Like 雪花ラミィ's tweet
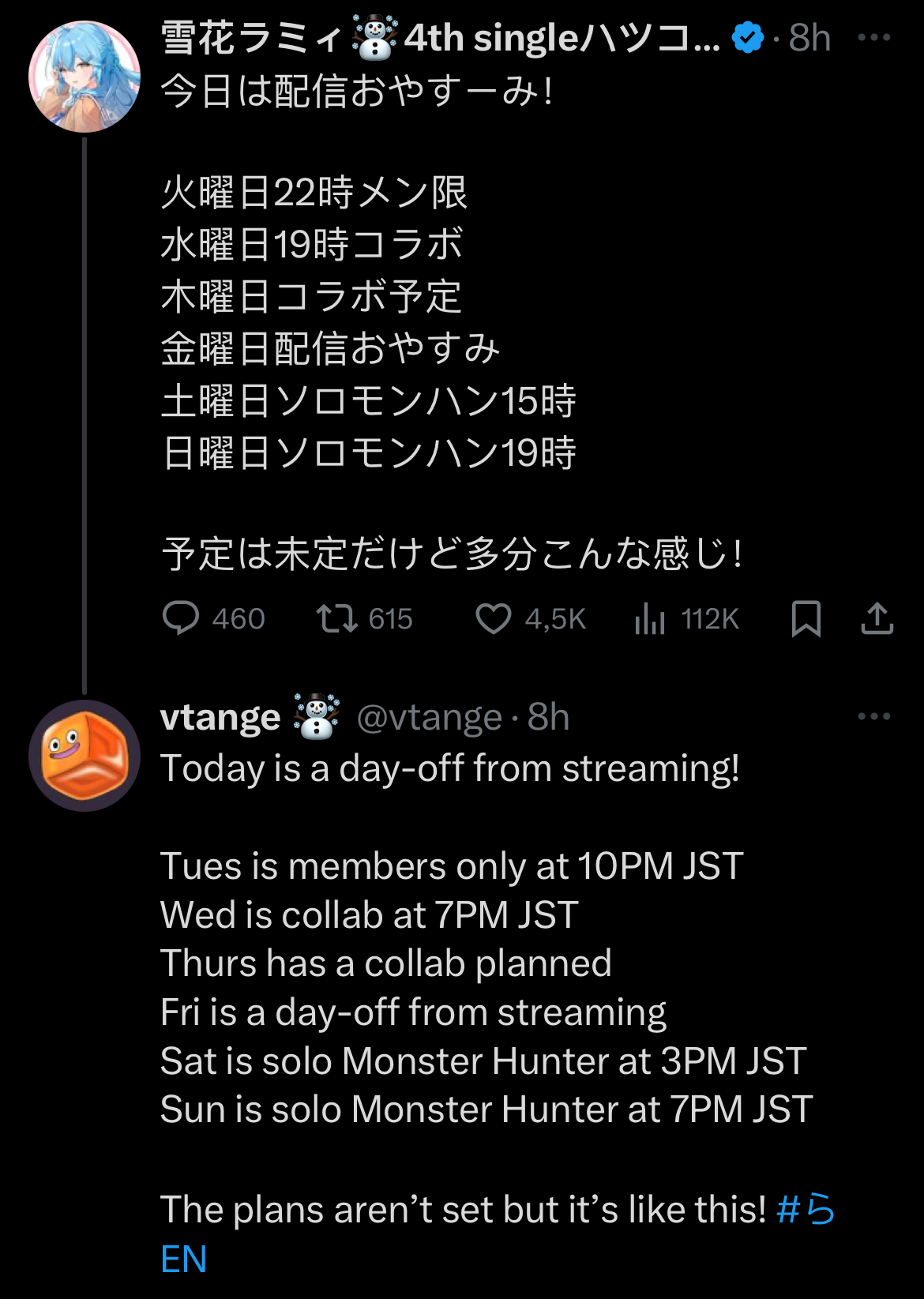The width and height of the screenshot is (924, 1299). click(x=494, y=618)
